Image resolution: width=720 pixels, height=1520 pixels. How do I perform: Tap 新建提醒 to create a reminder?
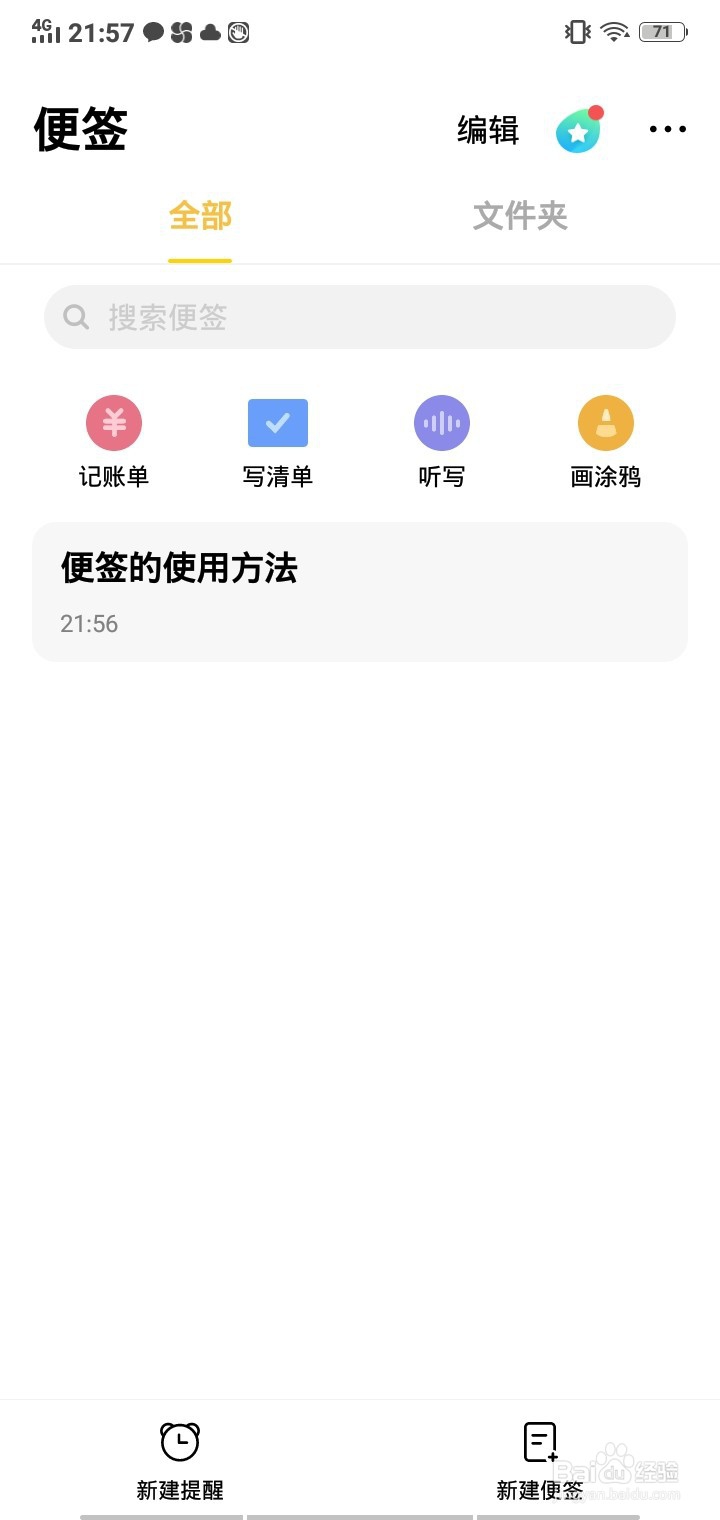tap(180, 1462)
